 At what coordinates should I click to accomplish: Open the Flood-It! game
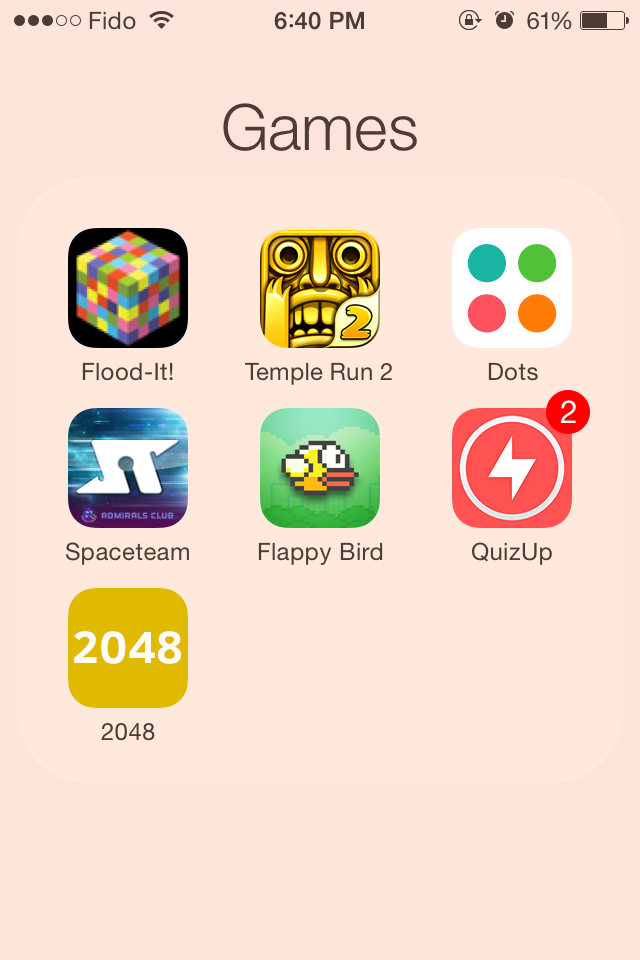[128, 288]
